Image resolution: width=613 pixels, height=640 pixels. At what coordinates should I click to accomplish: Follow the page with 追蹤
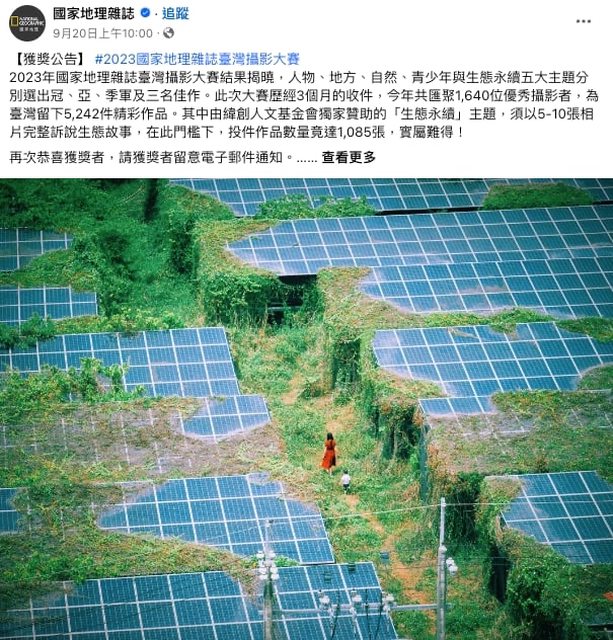pos(175,14)
